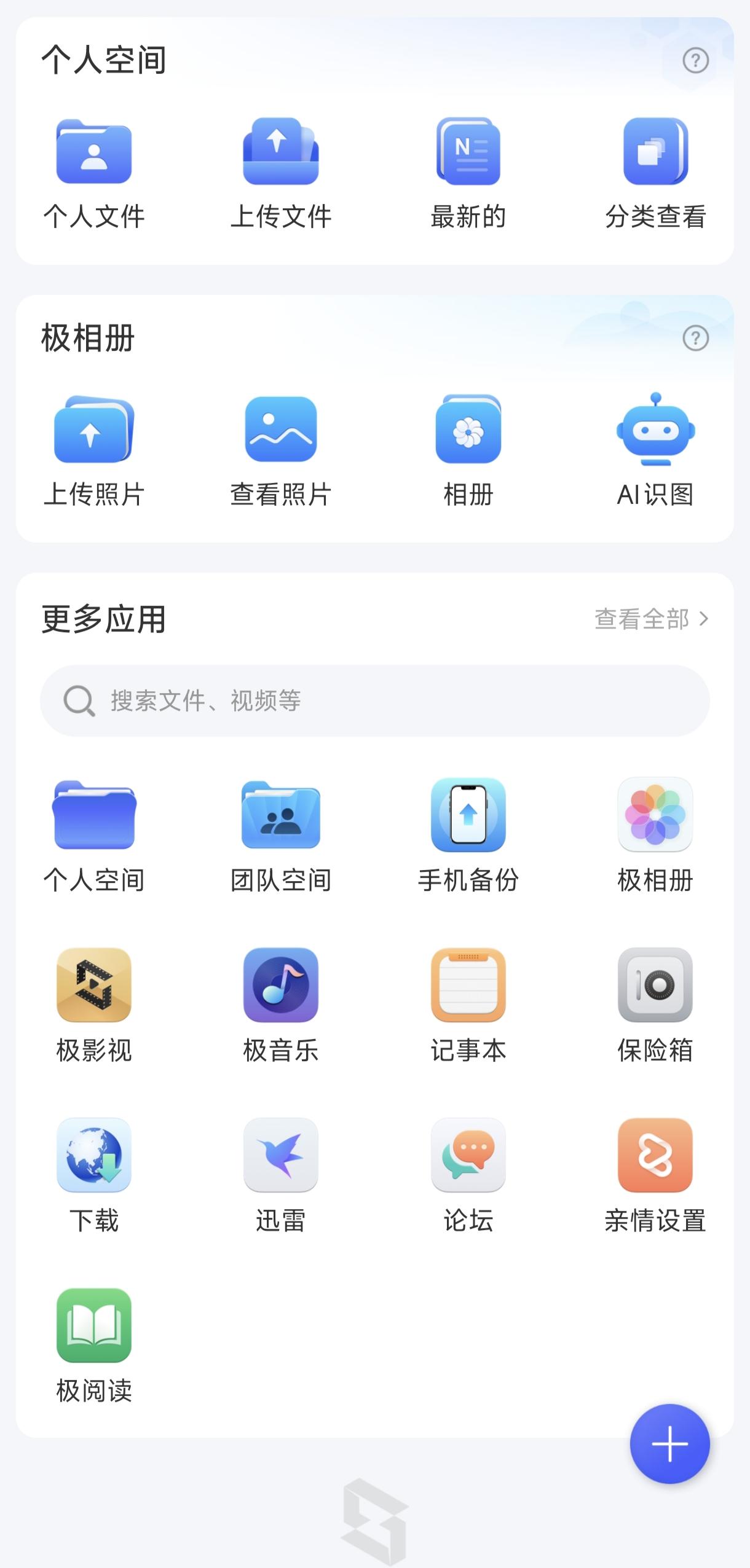Open 记事本
Image resolution: width=750 pixels, height=1568 pixels.
[468, 1006]
